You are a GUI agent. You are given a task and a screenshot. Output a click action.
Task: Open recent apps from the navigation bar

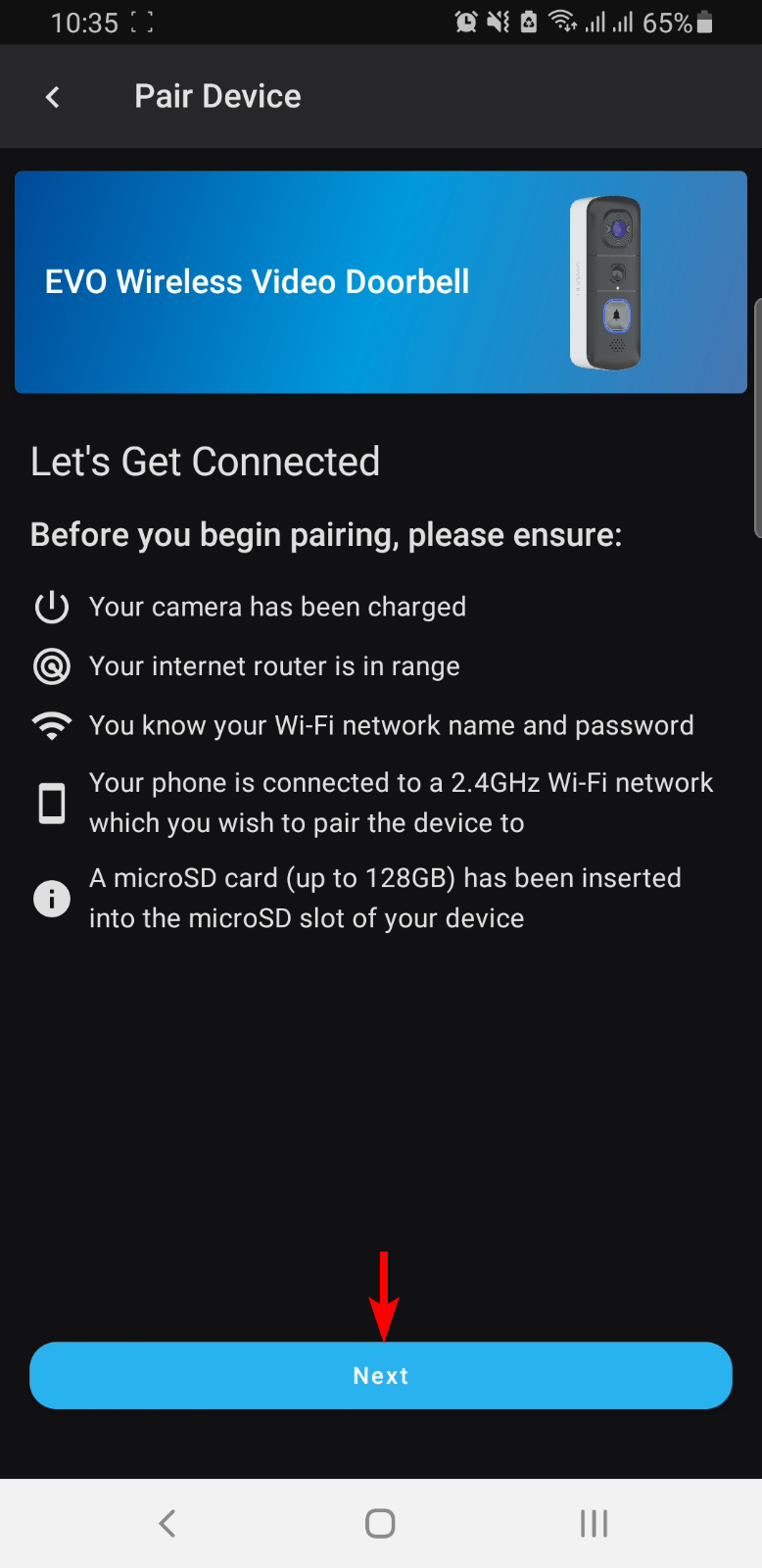tap(594, 1523)
